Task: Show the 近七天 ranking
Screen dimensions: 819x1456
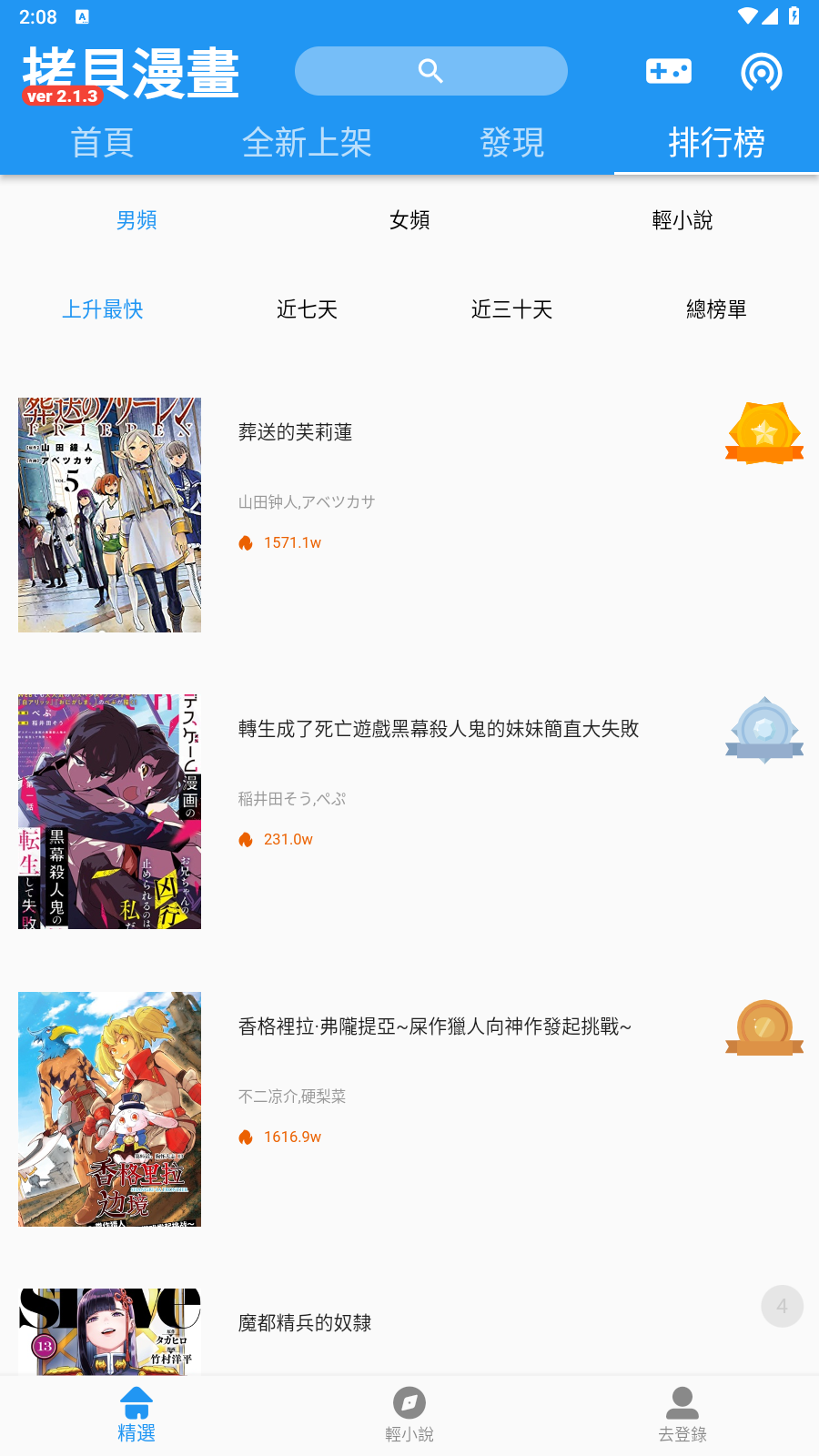Action: pyautogui.click(x=307, y=309)
